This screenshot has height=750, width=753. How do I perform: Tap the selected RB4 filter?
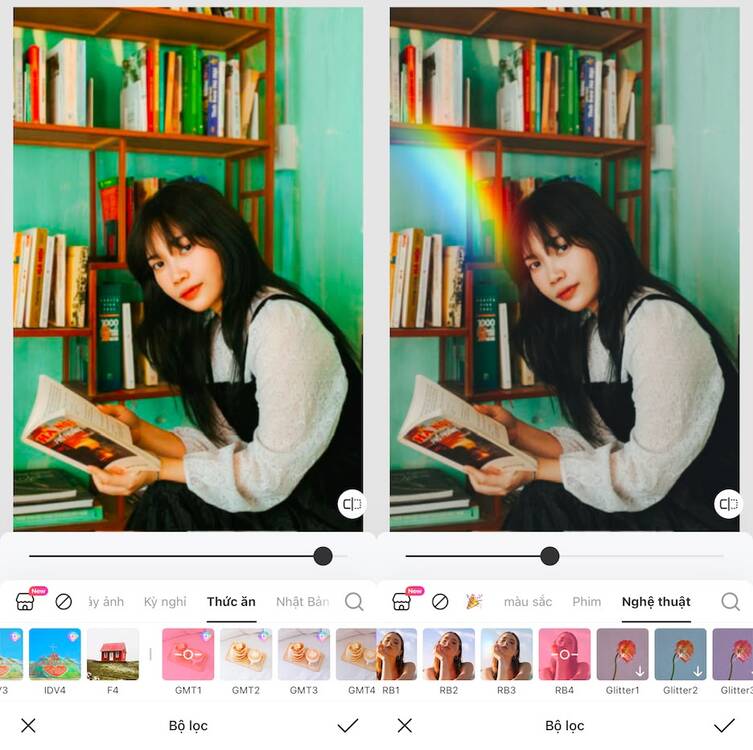pos(565,654)
